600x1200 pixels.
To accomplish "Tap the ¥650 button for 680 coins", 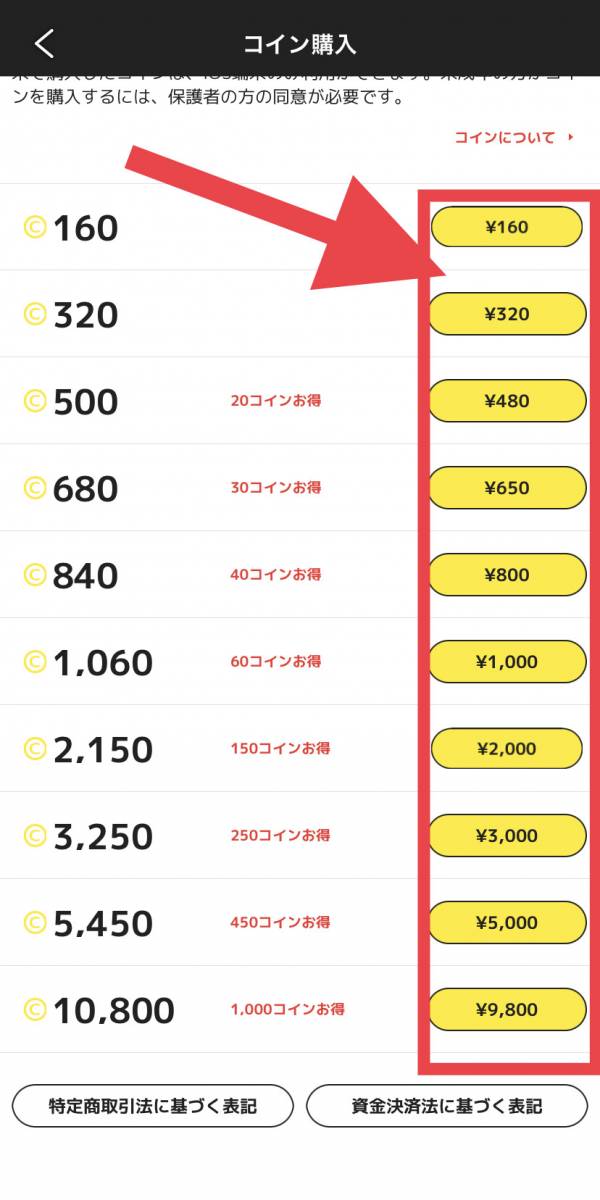I will point(506,488).
